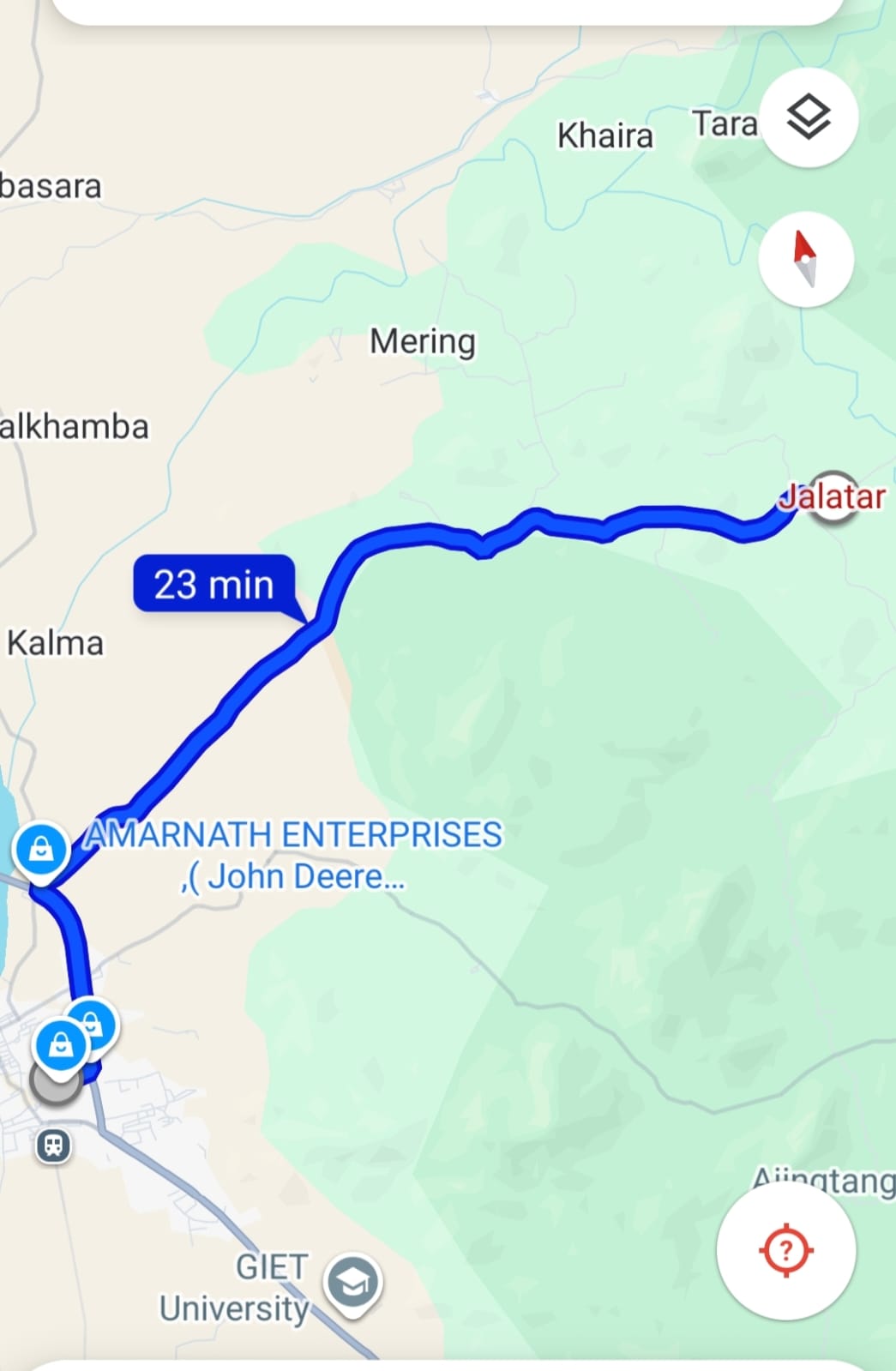Open AMARNATH ENTERPRISES shop pin
The height and width of the screenshot is (1371, 896).
tap(41, 851)
